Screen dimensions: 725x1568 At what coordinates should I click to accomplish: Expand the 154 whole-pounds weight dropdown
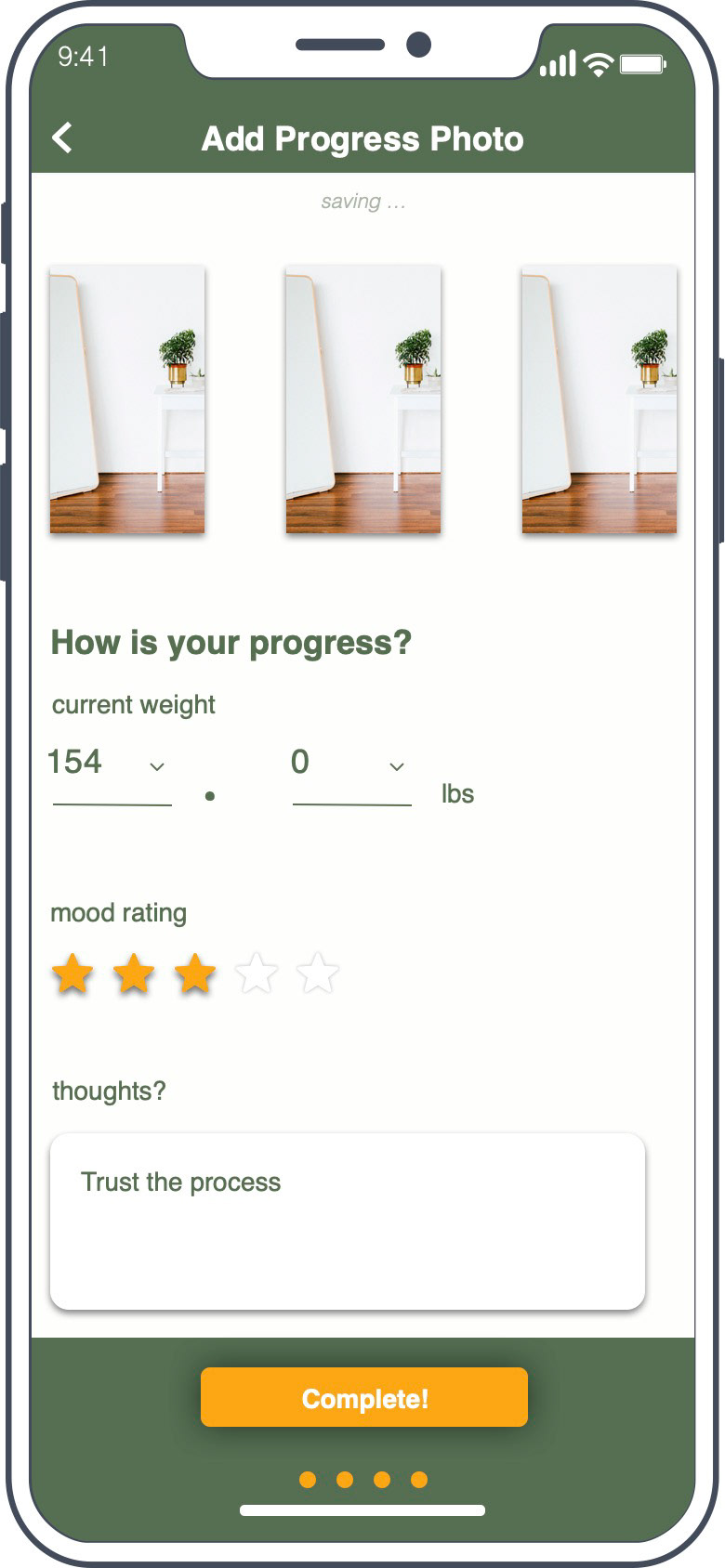112,765
